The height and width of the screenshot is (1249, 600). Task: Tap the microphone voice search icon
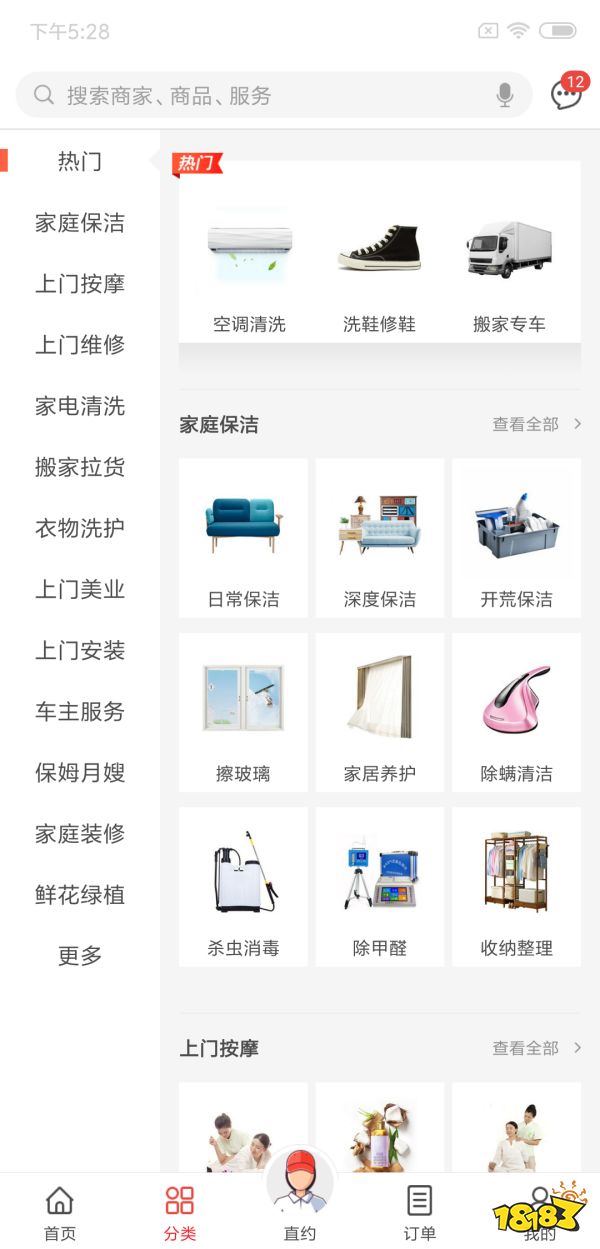tap(505, 96)
